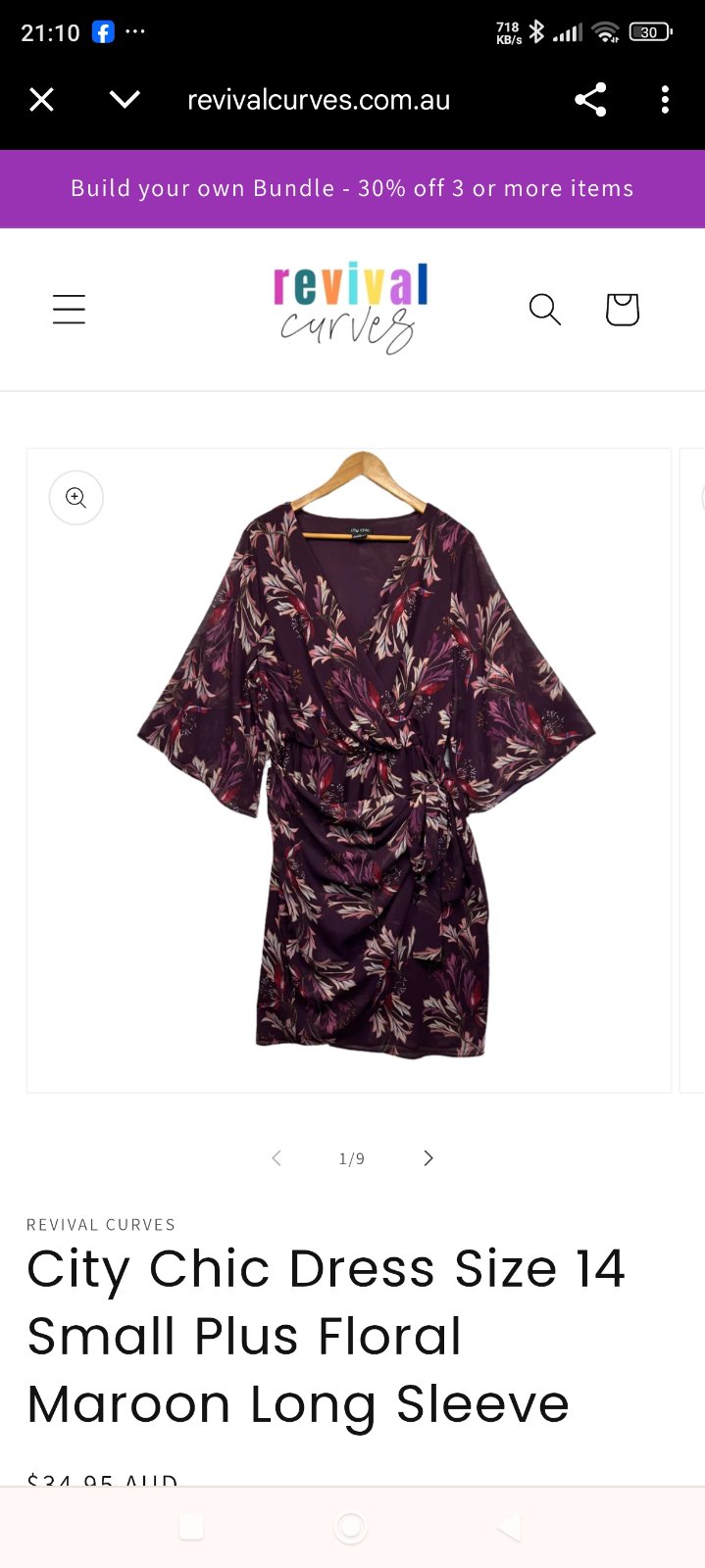Show the previous product image
Image resolution: width=705 pixels, height=1568 pixels.
(x=277, y=1158)
